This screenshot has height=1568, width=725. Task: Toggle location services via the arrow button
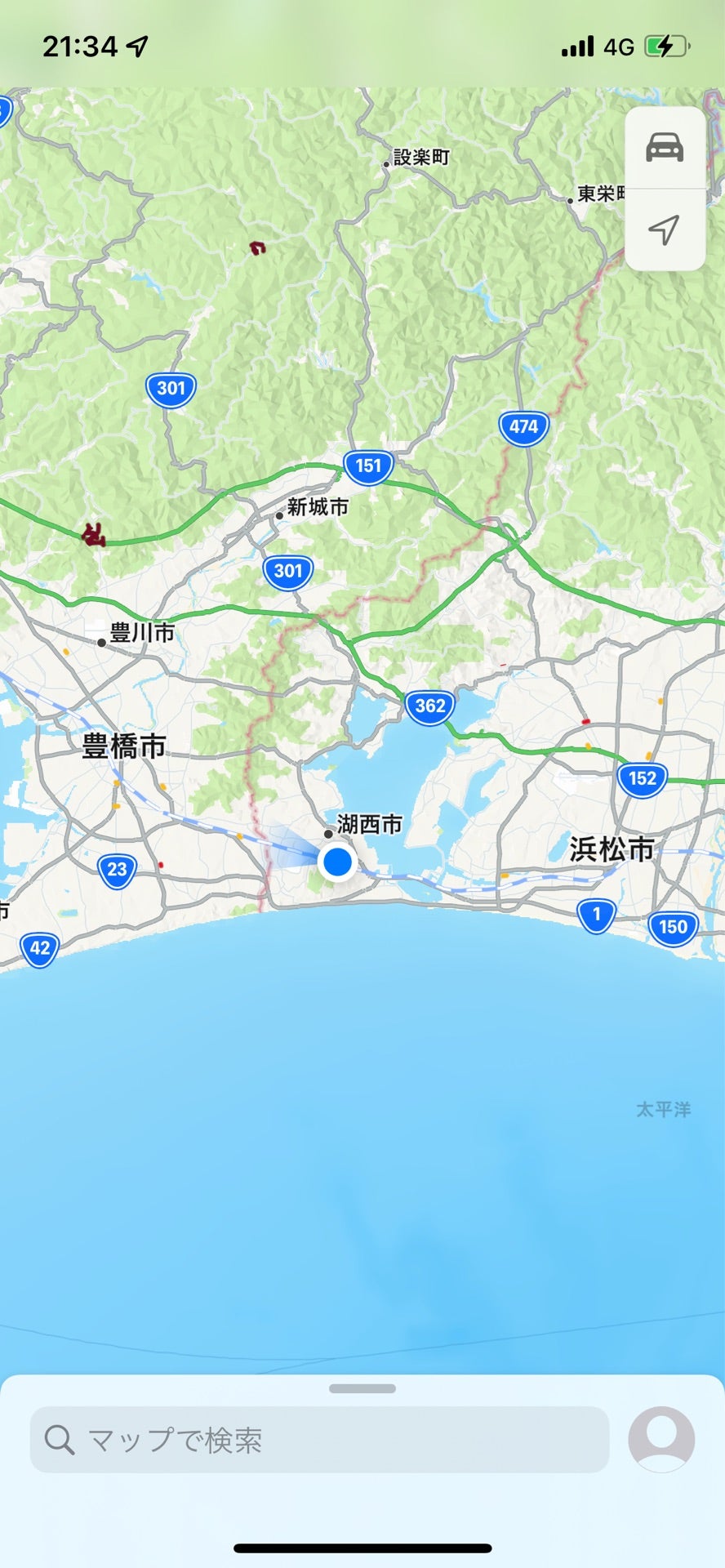665,229
